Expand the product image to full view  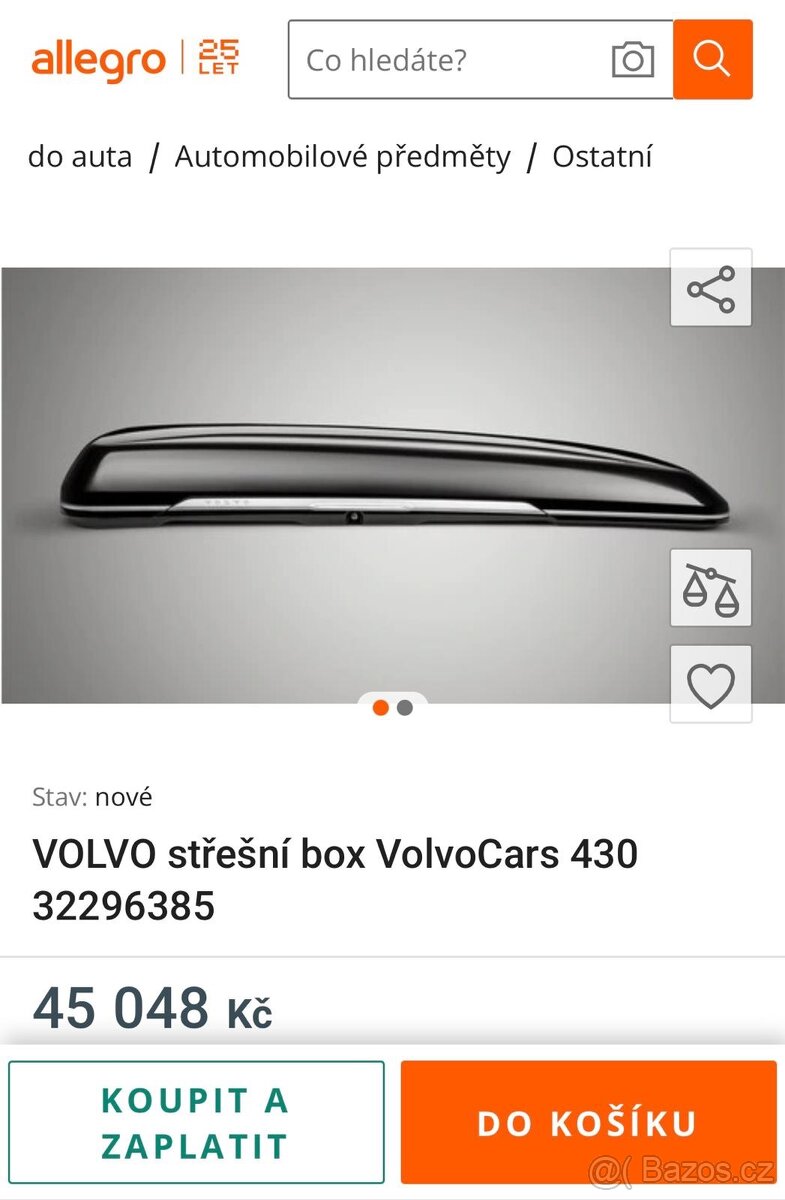point(390,480)
